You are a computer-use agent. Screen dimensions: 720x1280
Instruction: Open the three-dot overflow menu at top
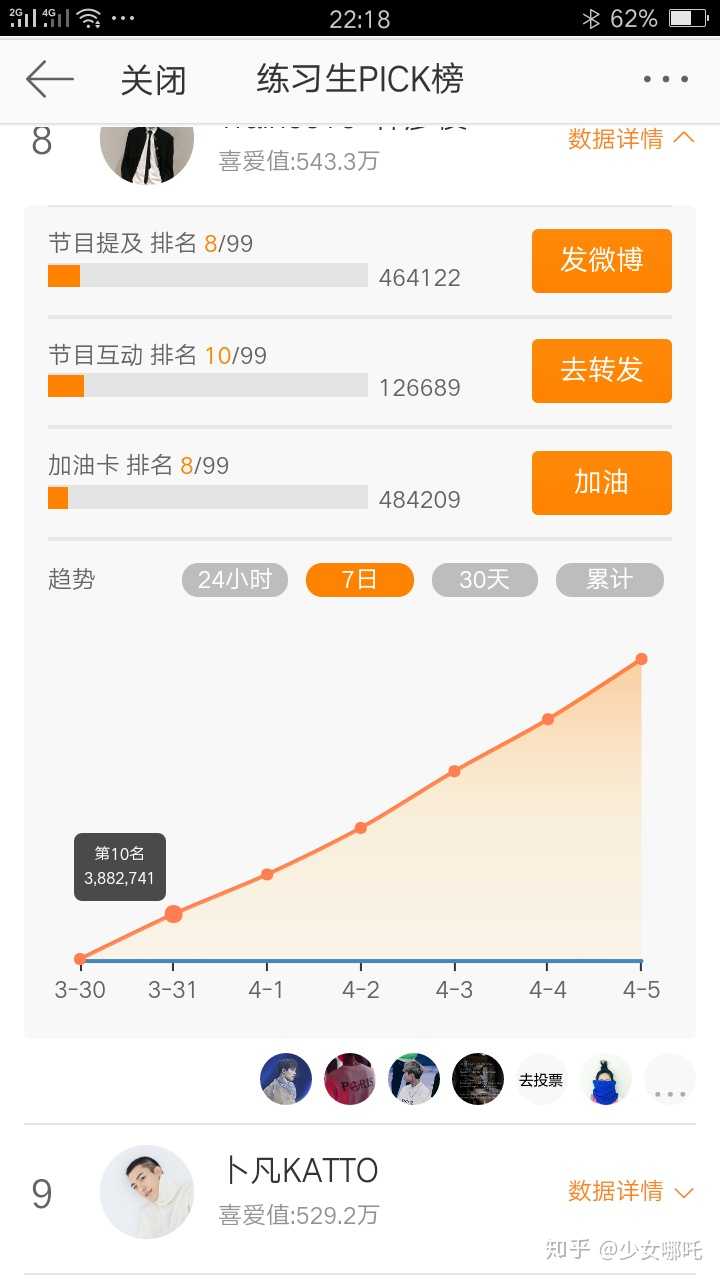click(666, 79)
